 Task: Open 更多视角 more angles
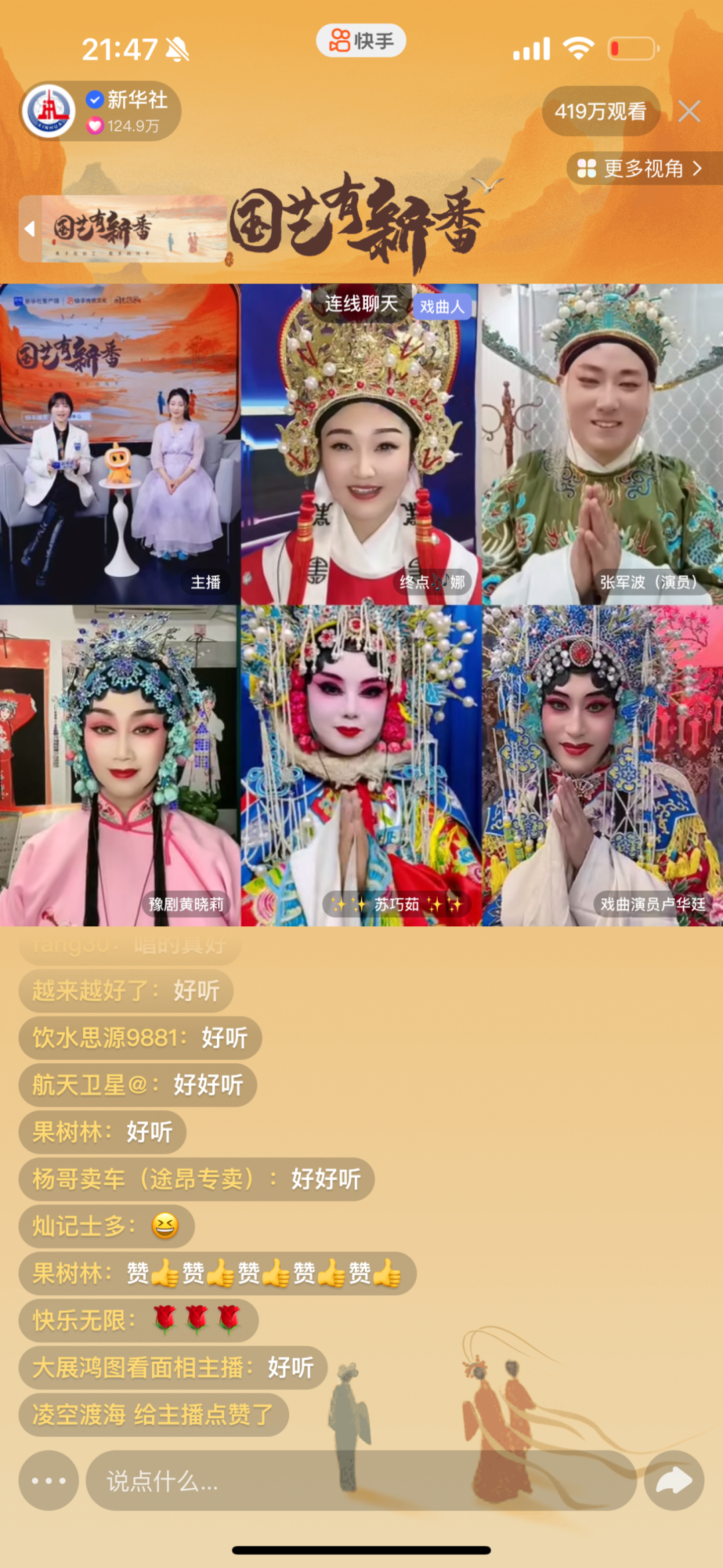click(641, 169)
